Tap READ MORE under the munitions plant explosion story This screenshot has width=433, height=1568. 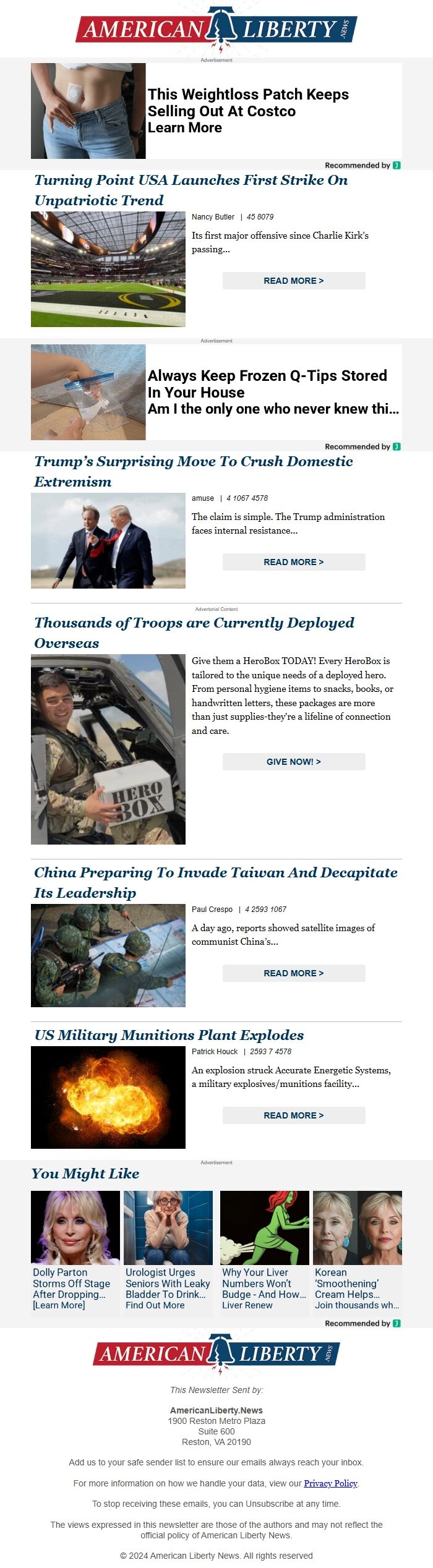click(x=293, y=1115)
